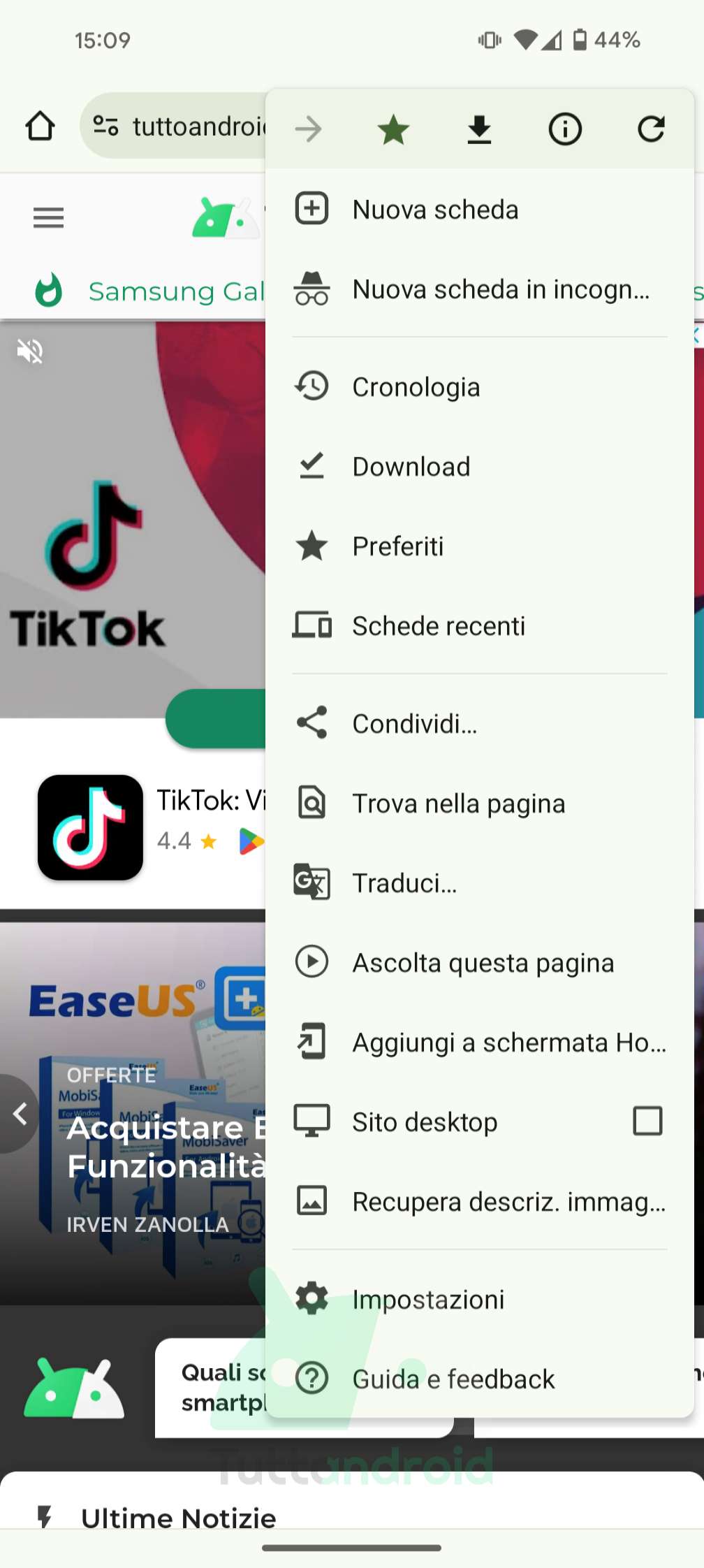Tap the browser home button
Screen dimensions: 704x1568
click(40, 126)
